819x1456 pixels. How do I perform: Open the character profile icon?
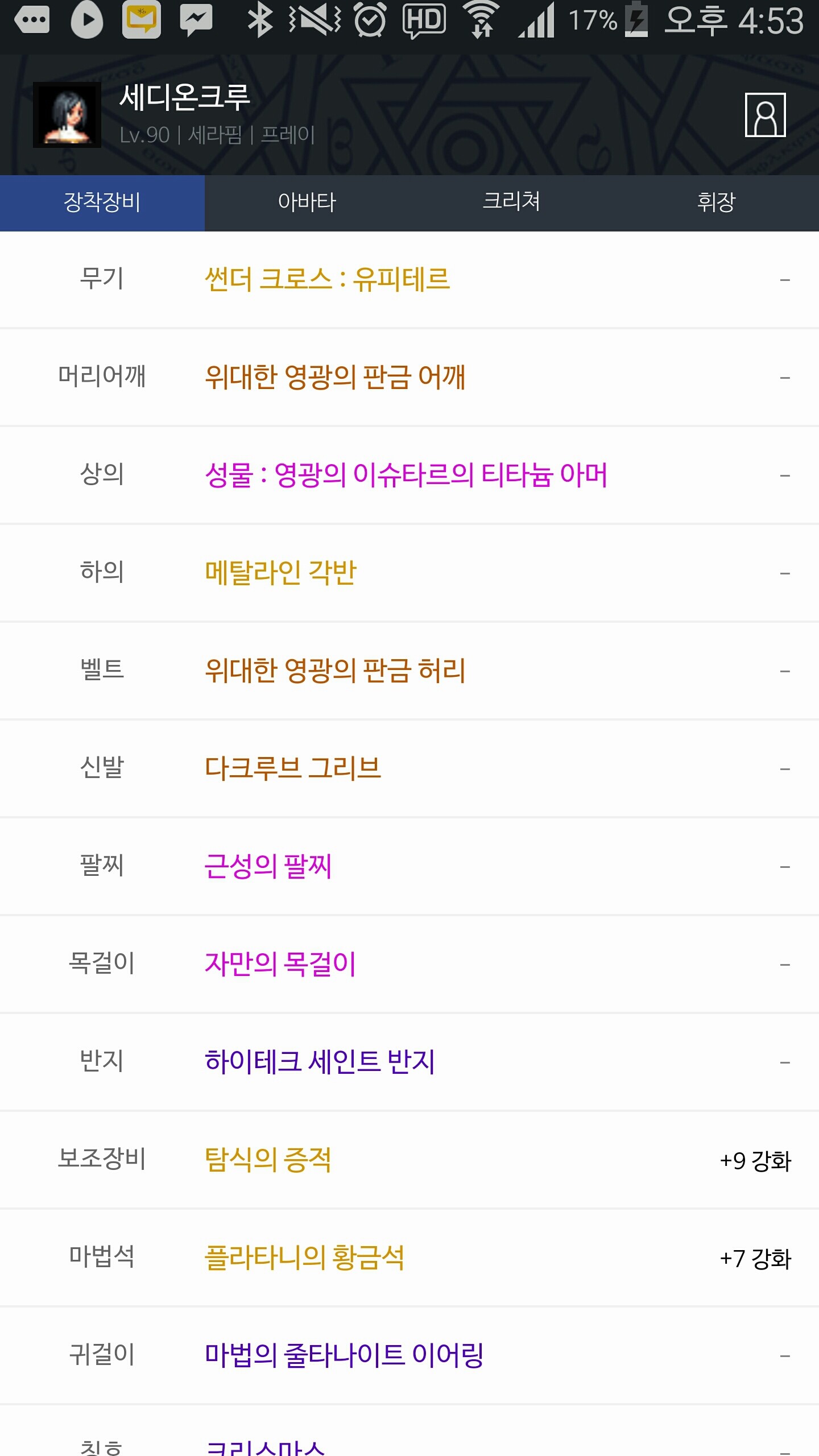click(765, 115)
